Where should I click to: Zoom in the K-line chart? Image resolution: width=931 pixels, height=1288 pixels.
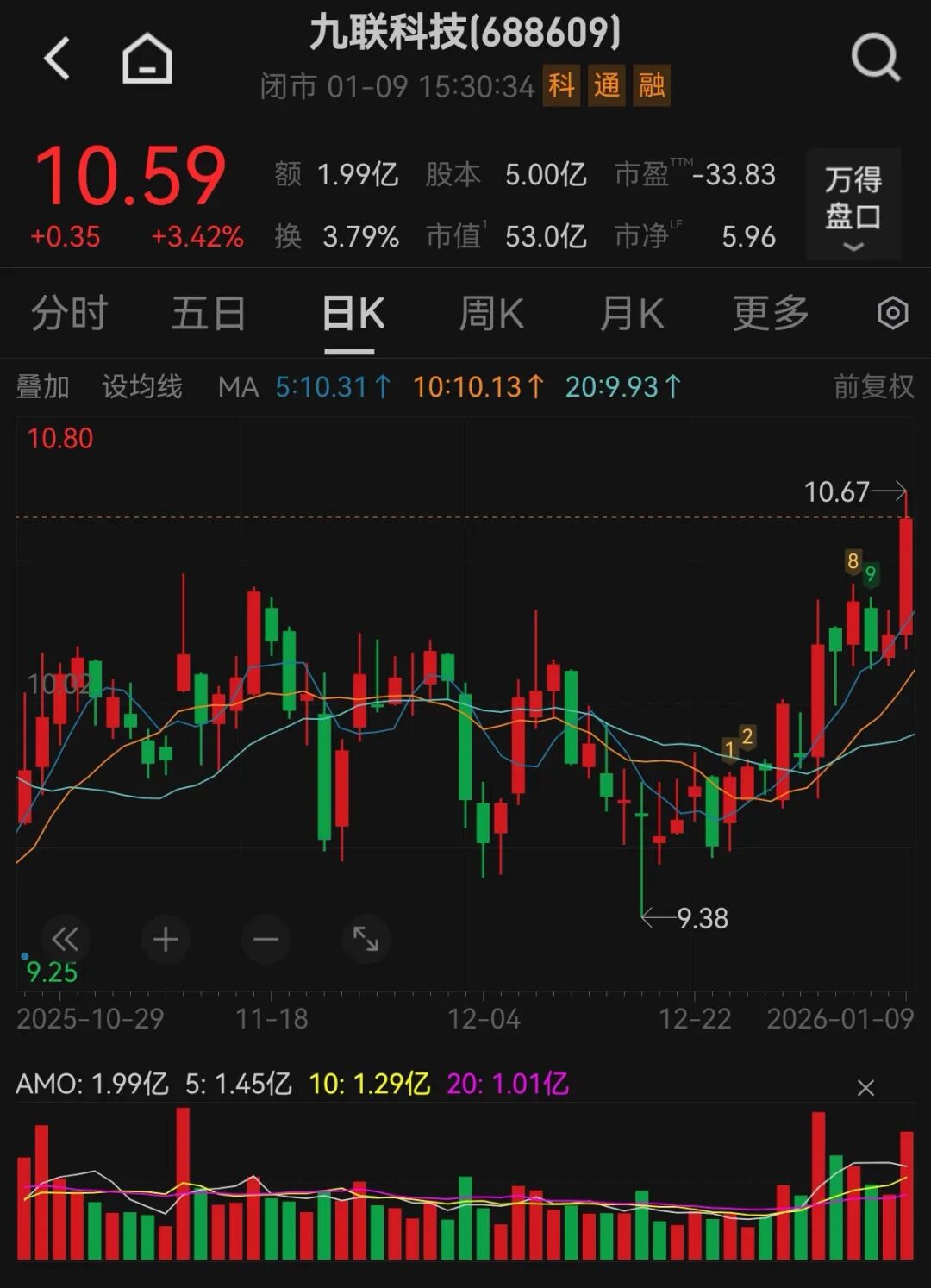pyautogui.click(x=166, y=939)
